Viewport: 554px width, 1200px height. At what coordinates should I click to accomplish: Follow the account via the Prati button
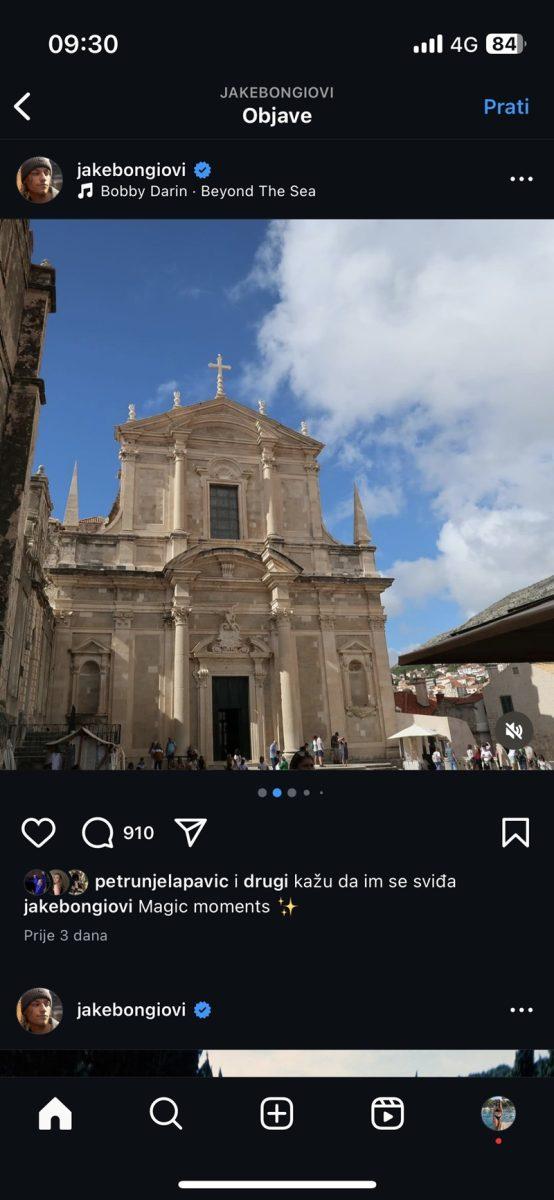coord(506,106)
